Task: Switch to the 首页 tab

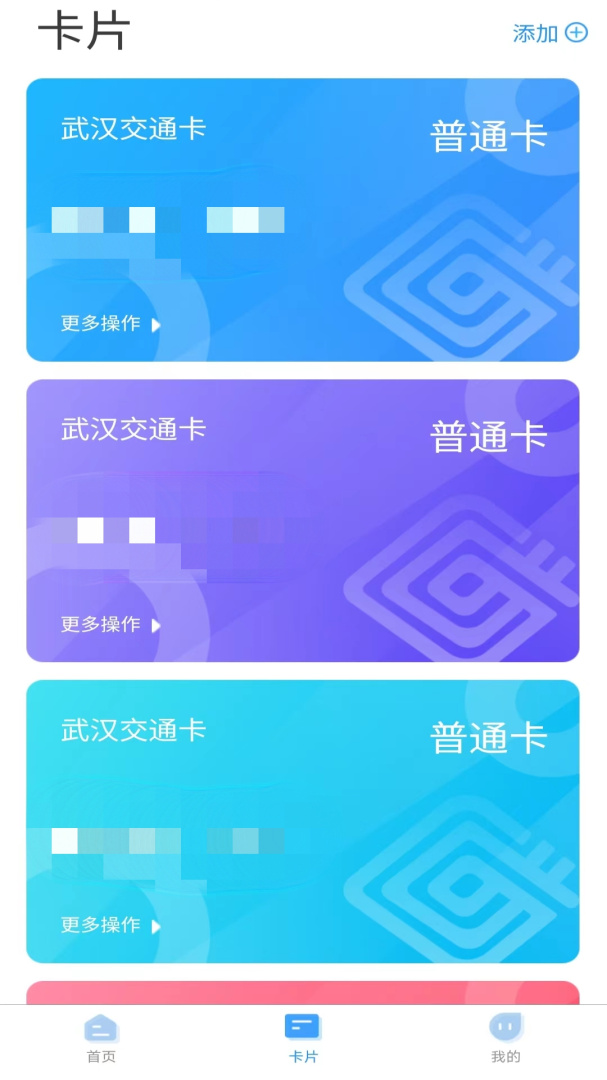Action: 101,1038
